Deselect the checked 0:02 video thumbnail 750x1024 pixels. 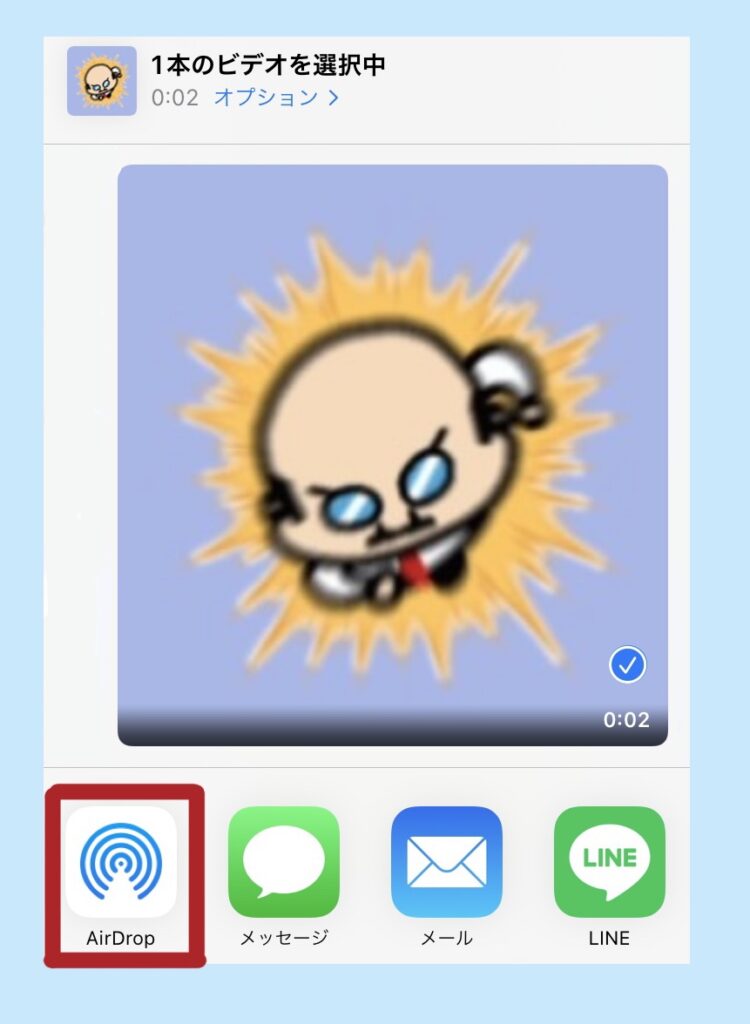point(628,665)
